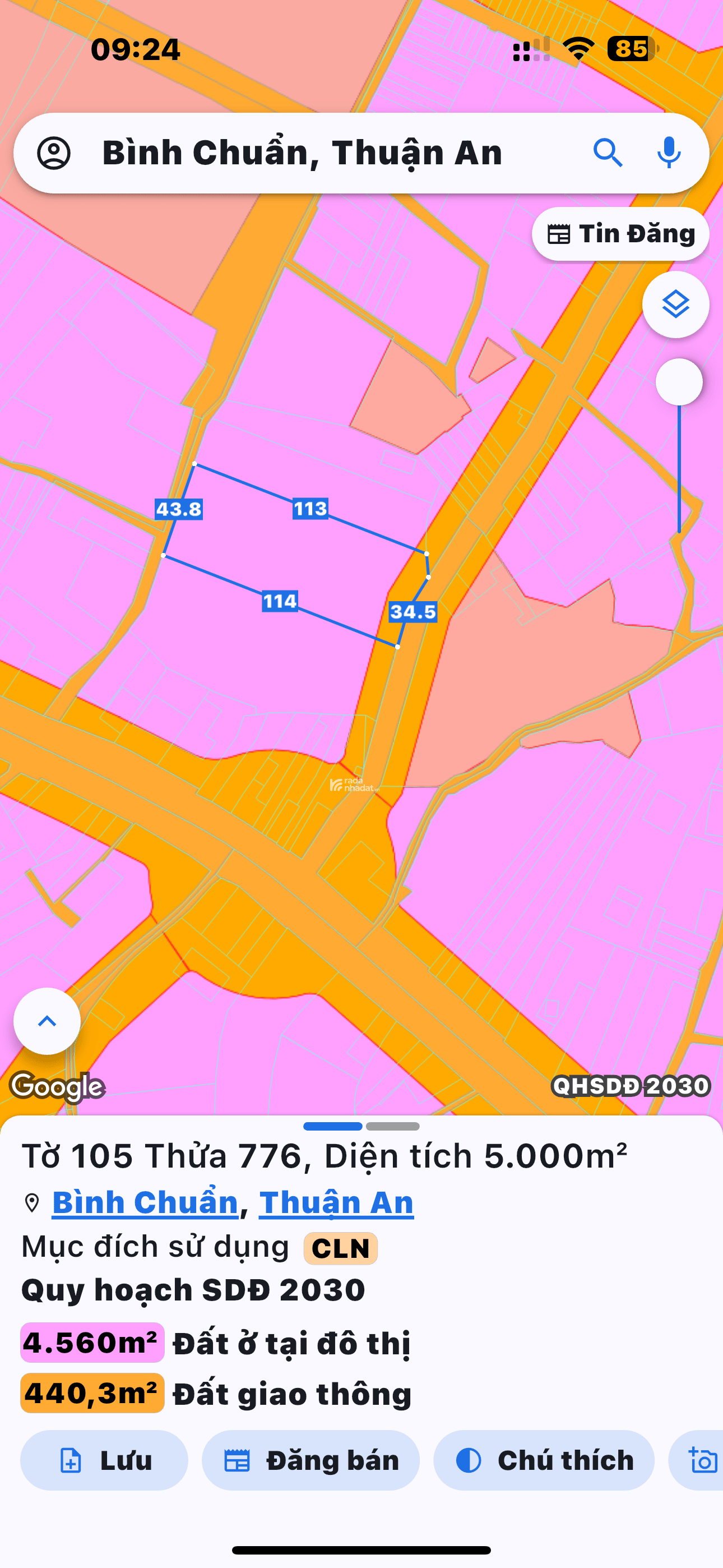The height and width of the screenshot is (1568, 723).
Task: Open the map layers selector
Action: (x=675, y=305)
